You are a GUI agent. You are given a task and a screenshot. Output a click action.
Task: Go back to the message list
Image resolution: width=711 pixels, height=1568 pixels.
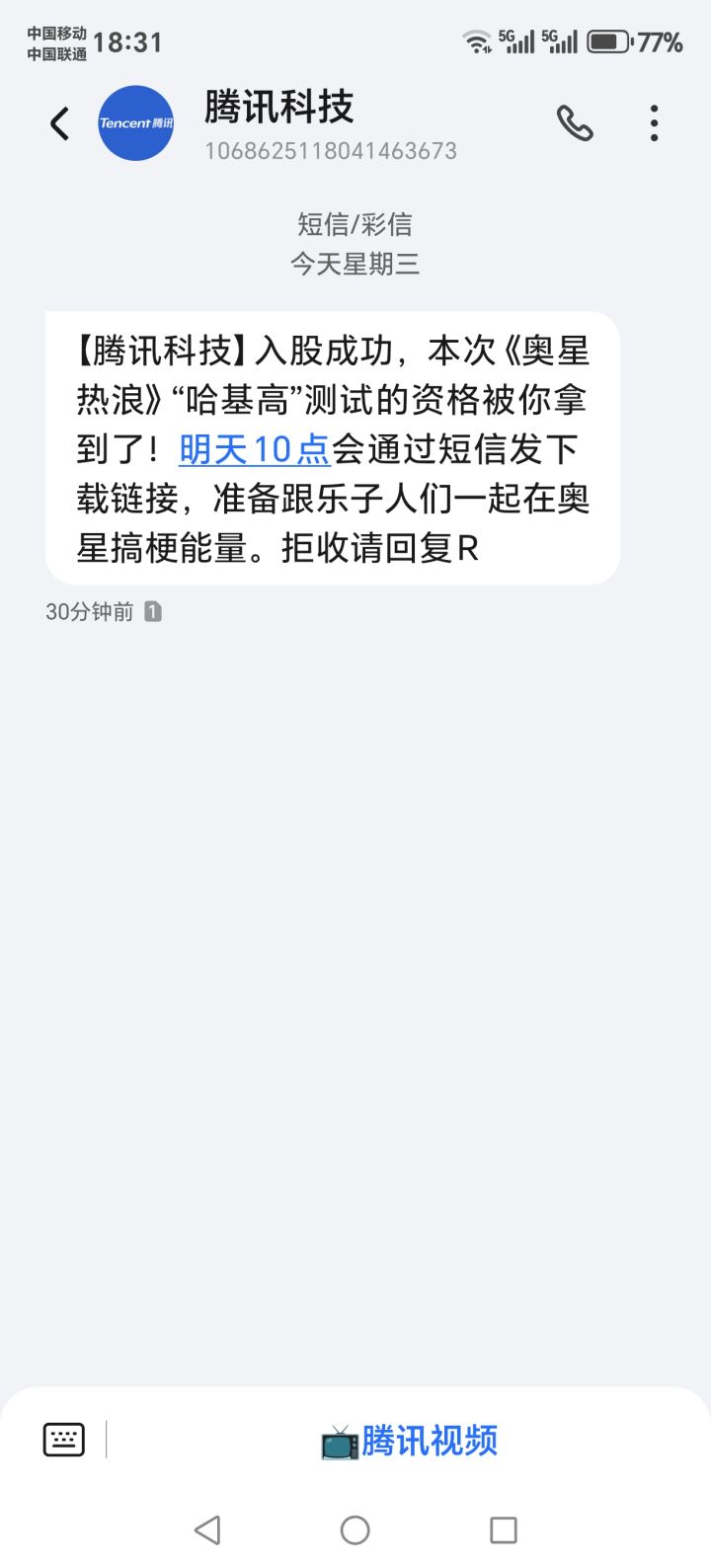click(x=60, y=124)
